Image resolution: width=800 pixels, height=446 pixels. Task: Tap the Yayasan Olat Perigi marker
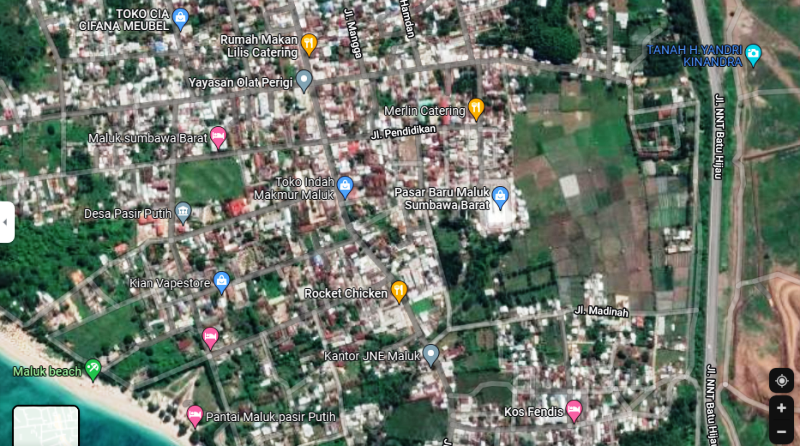pyautogui.click(x=304, y=81)
